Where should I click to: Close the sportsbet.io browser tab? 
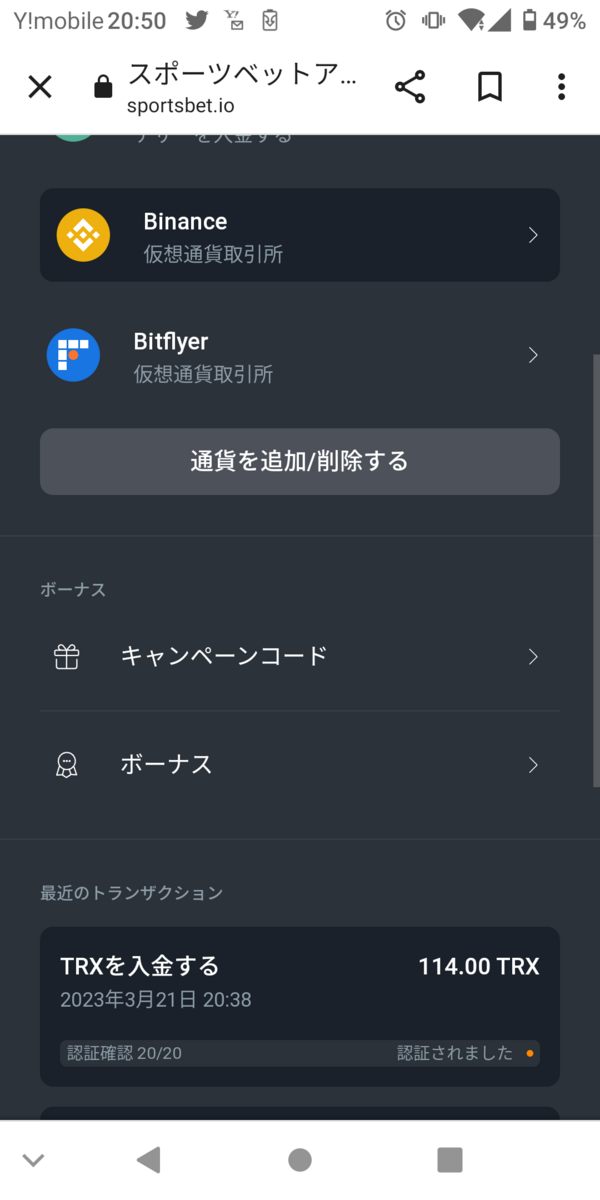(40, 88)
